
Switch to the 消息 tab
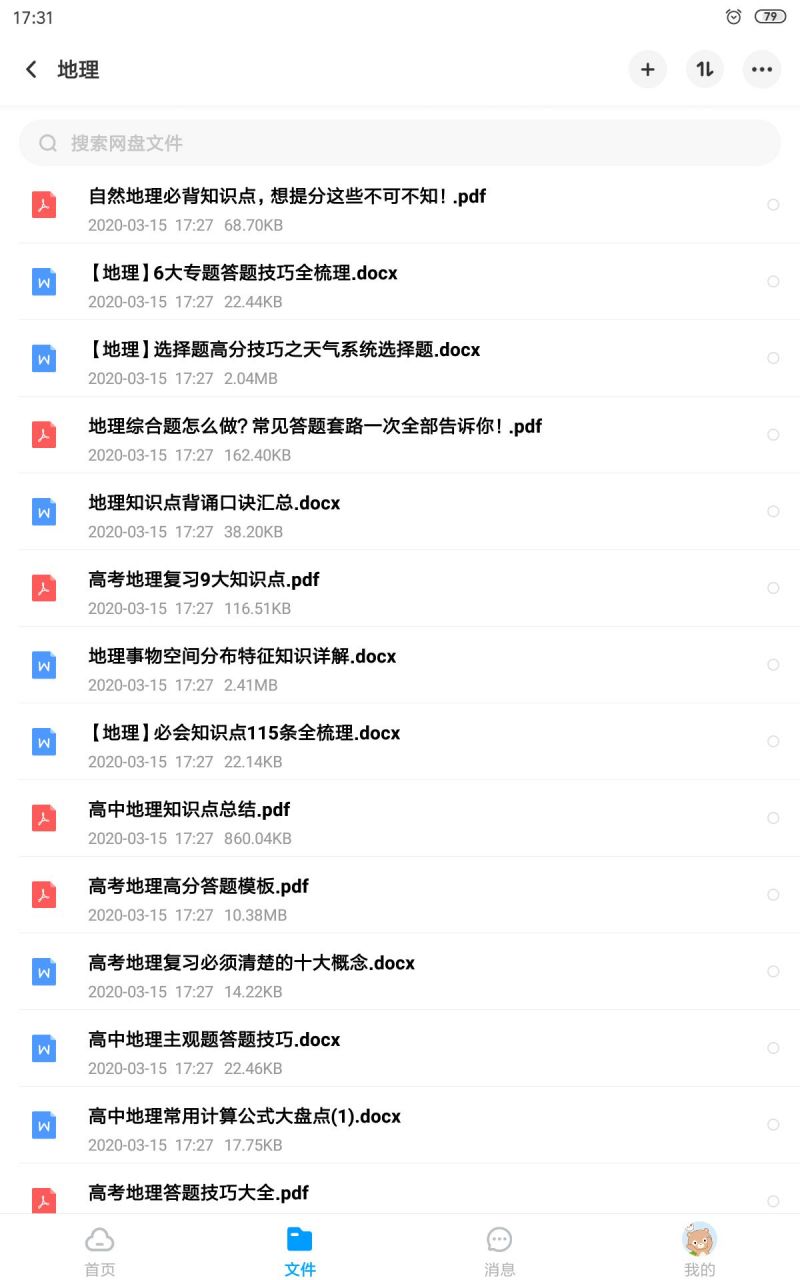(x=500, y=1250)
